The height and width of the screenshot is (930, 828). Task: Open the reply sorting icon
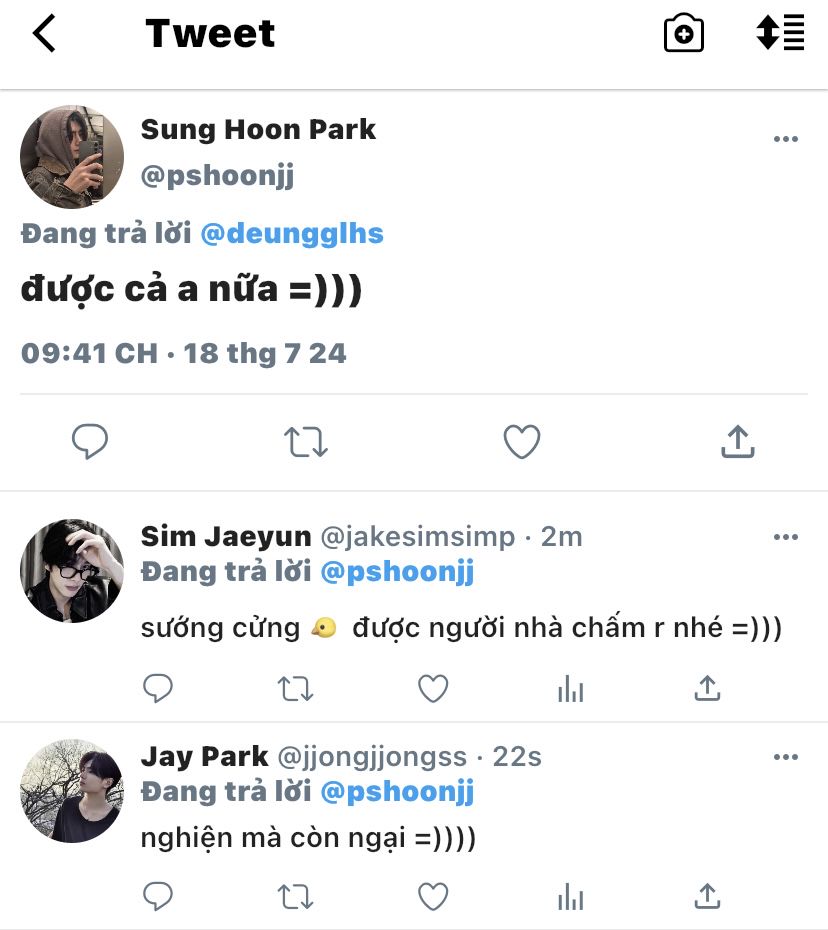tap(780, 33)
